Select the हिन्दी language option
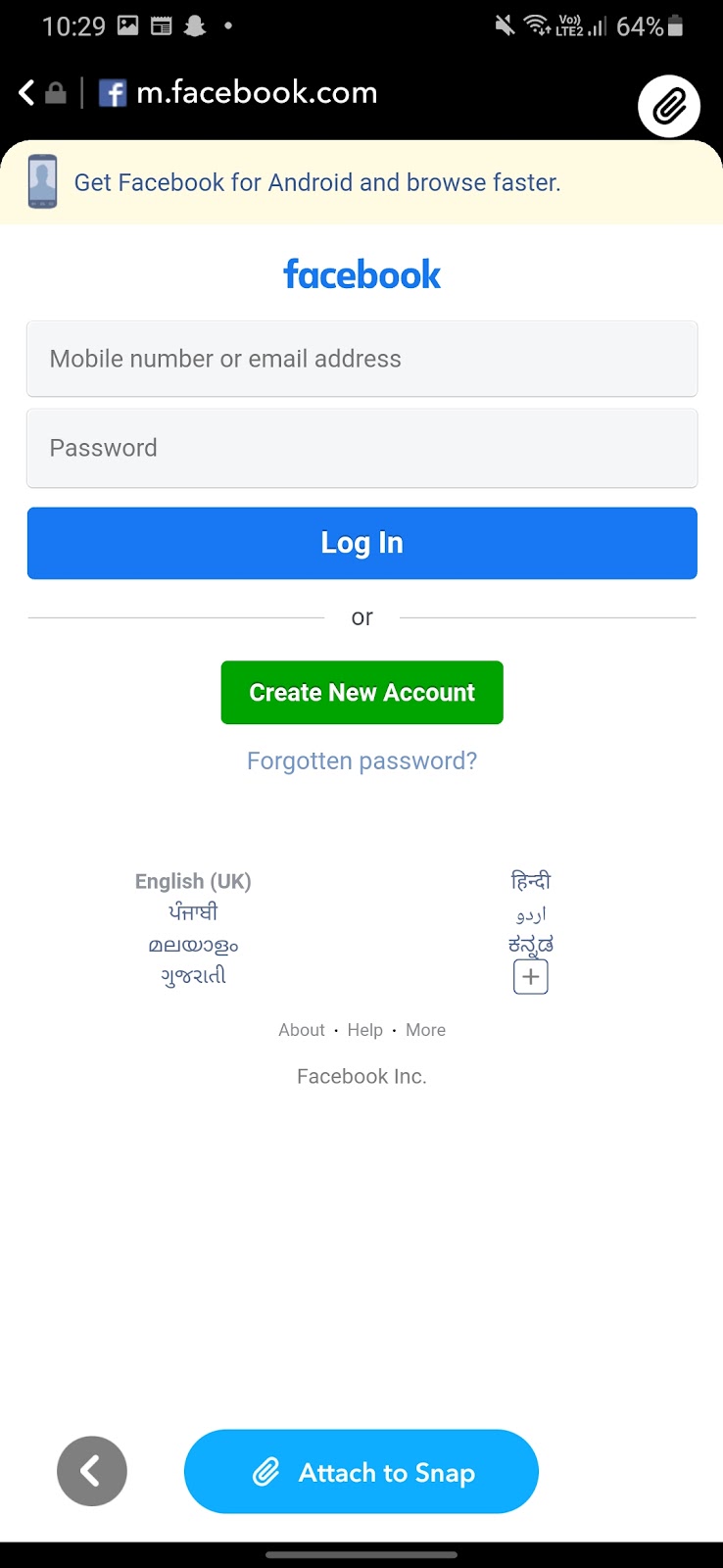Screen dimensions: 723x1568 530,881
